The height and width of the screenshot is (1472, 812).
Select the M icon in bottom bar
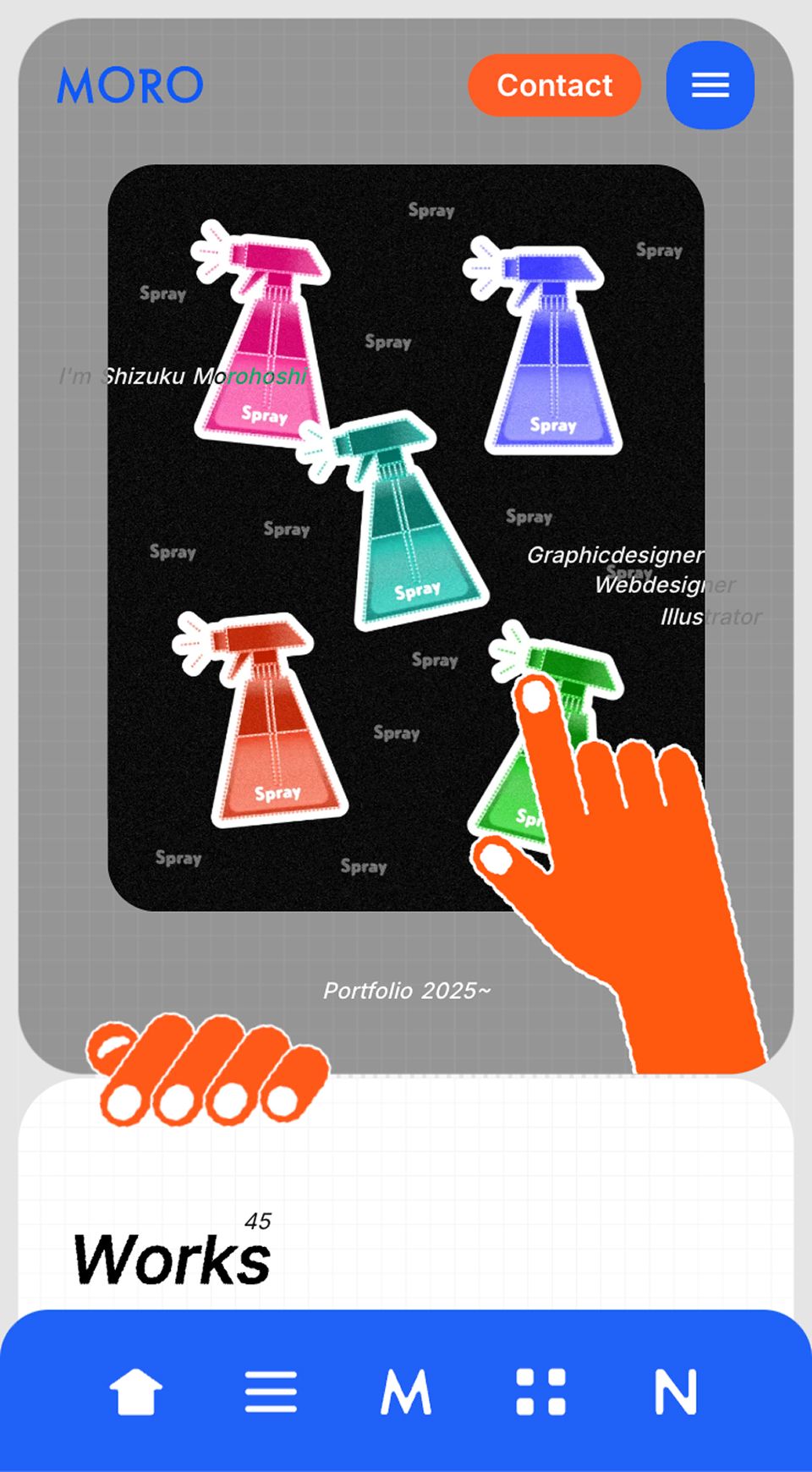coord(406,1392)
